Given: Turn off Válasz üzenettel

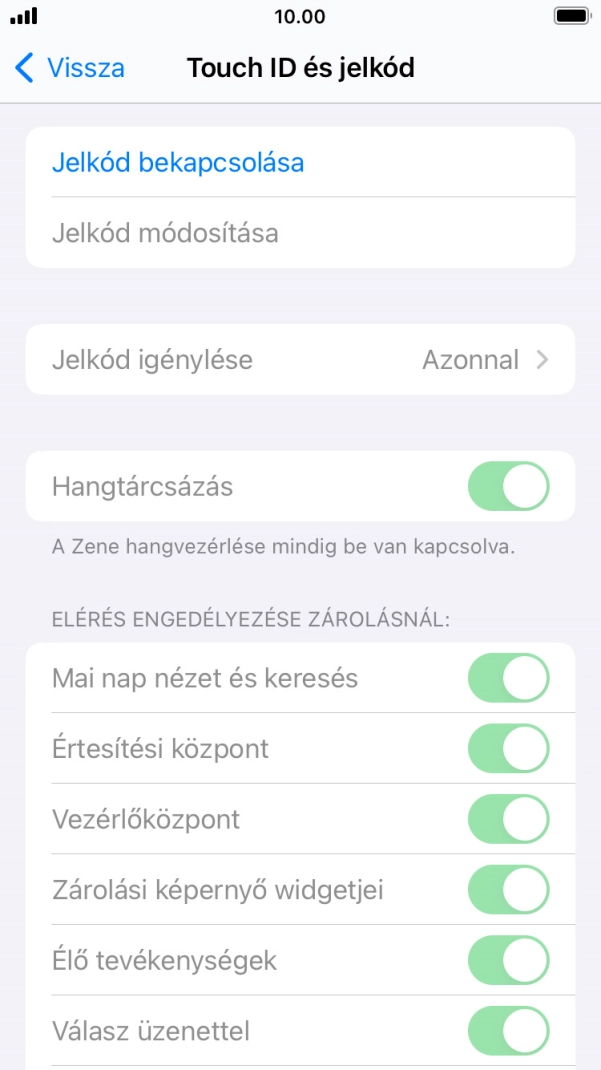Looking at the screenshot, I should (x=508, y=1031).
